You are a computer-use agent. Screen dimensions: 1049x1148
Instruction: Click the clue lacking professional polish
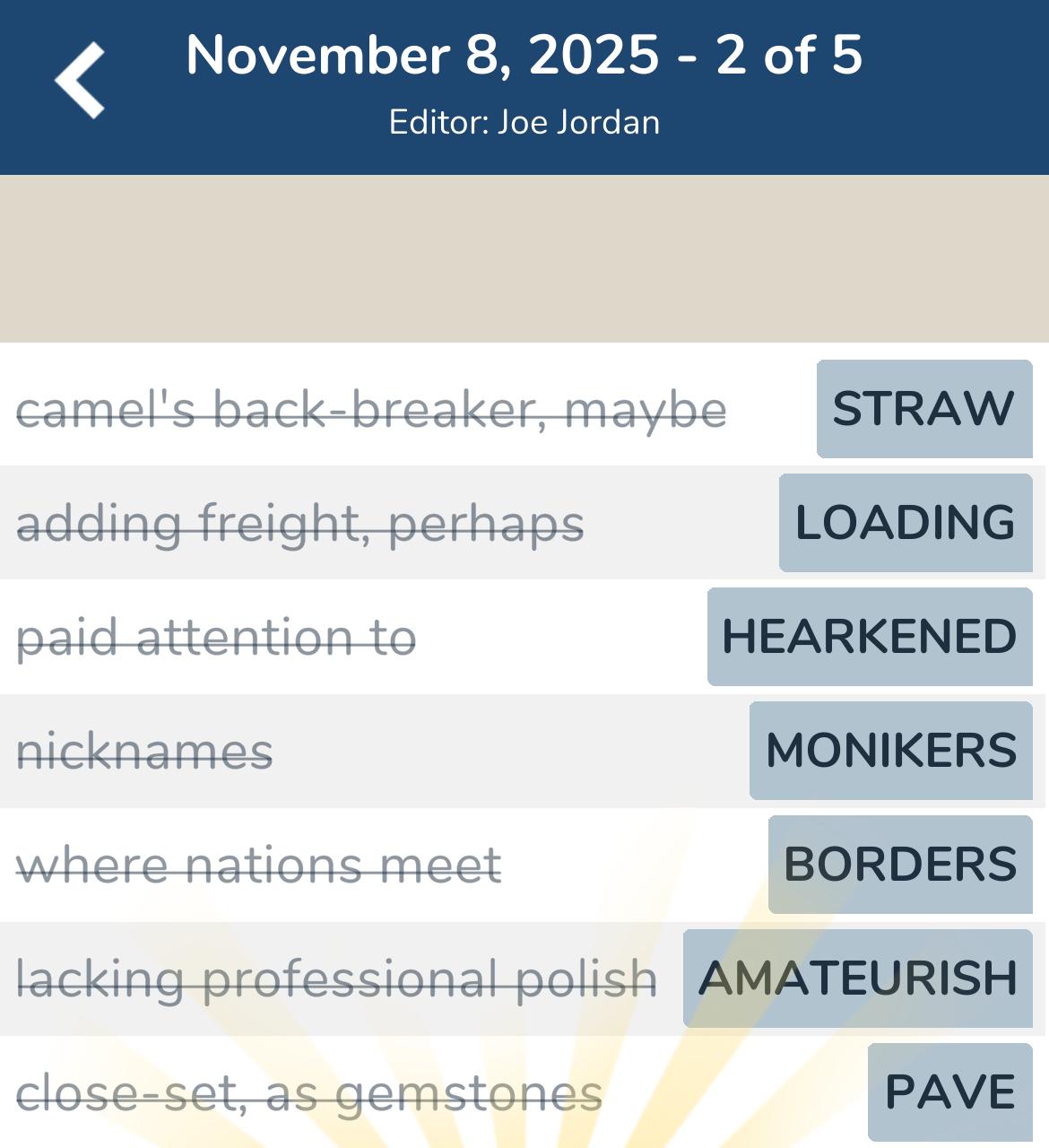click(x=337, y=978)
